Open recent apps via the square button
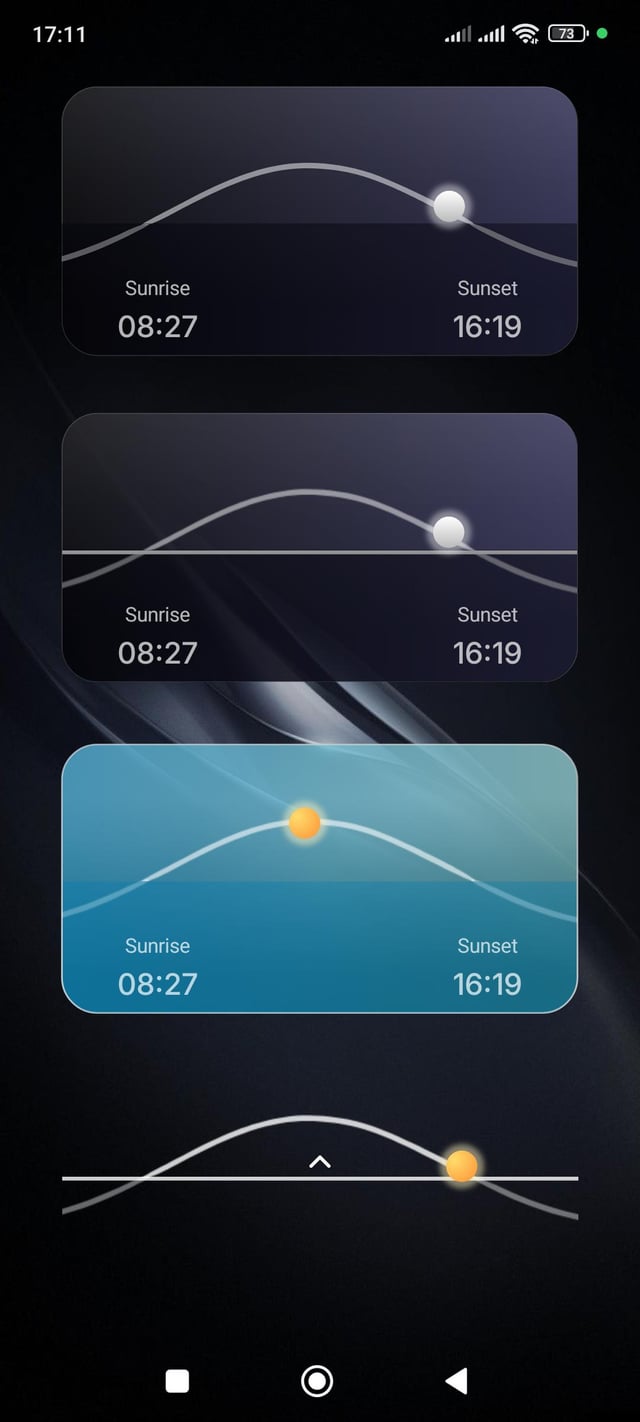The height and width of the screenshot is (1422, 640). click(177, 1381)
